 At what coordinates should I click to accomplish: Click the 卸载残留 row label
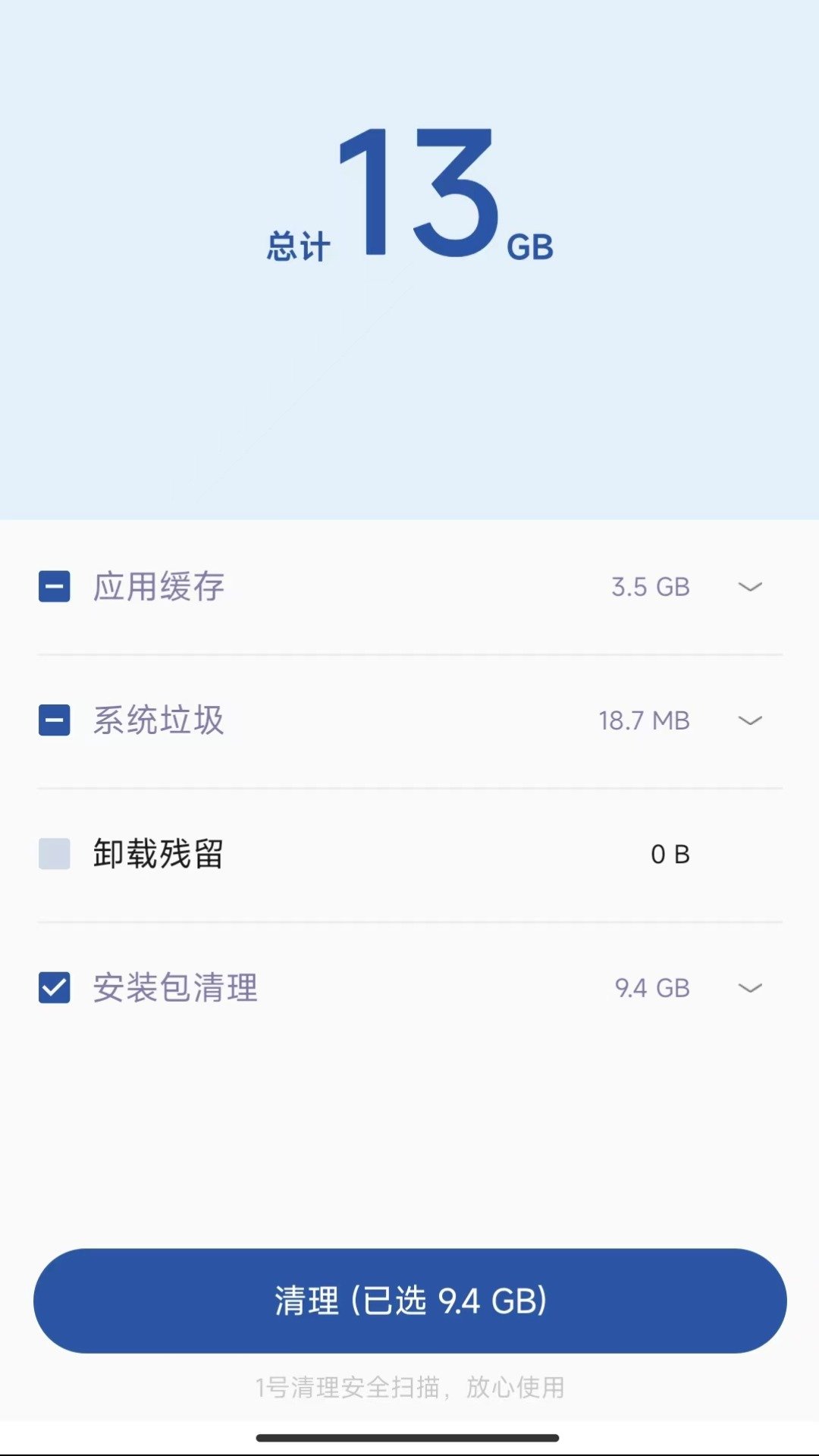157,854
